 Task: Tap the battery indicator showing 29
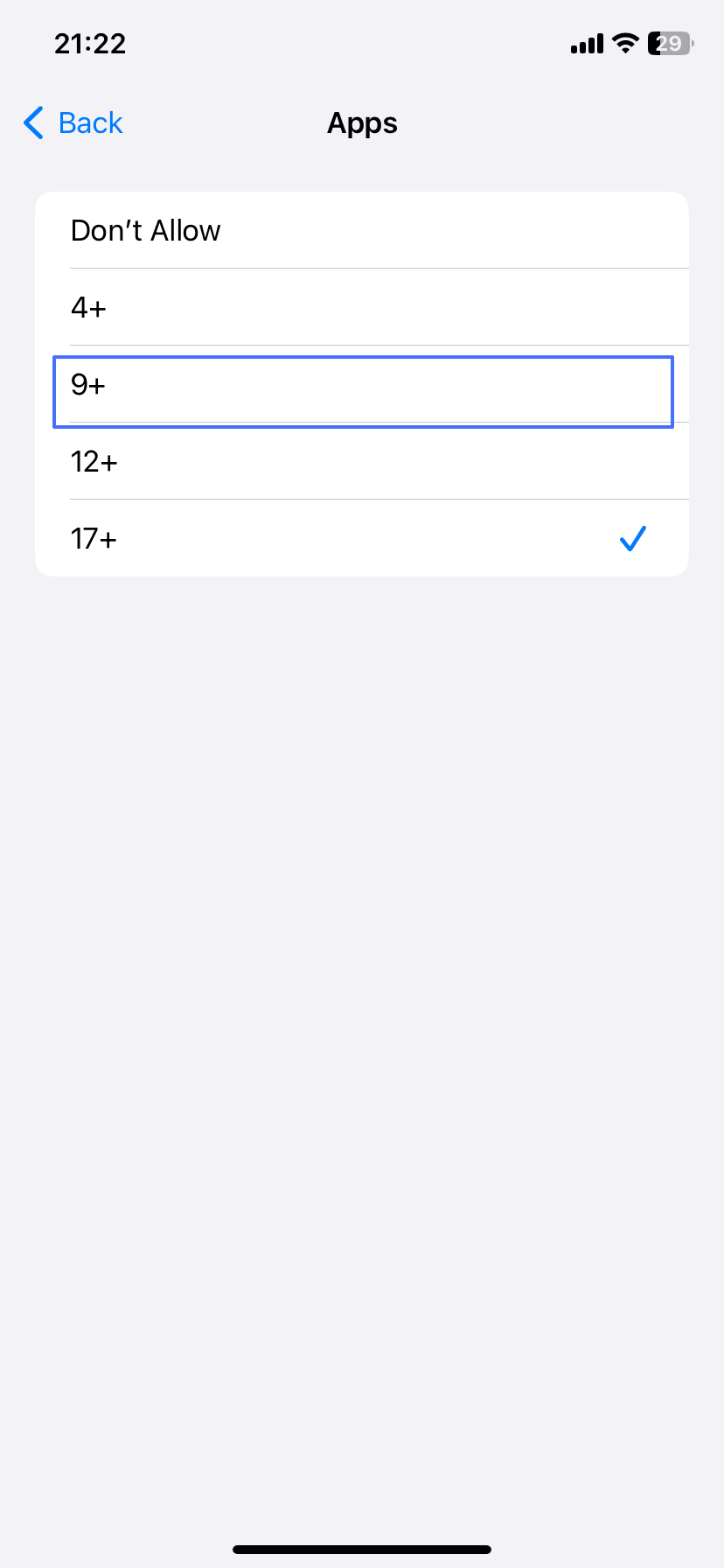[x=667, y=43]
